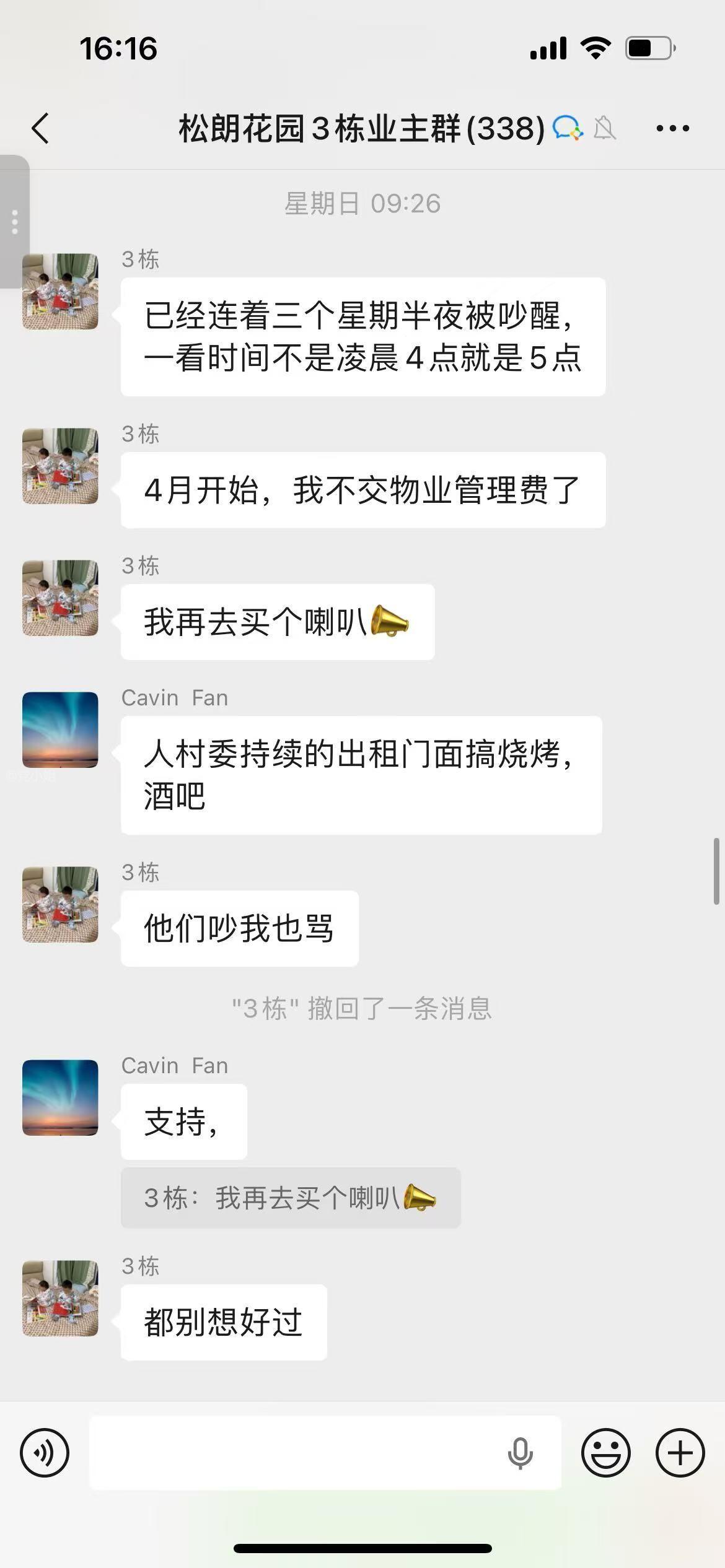Focus the message text field
725x1568 pixels.
pyautogui.click(x=297, y=1452)
